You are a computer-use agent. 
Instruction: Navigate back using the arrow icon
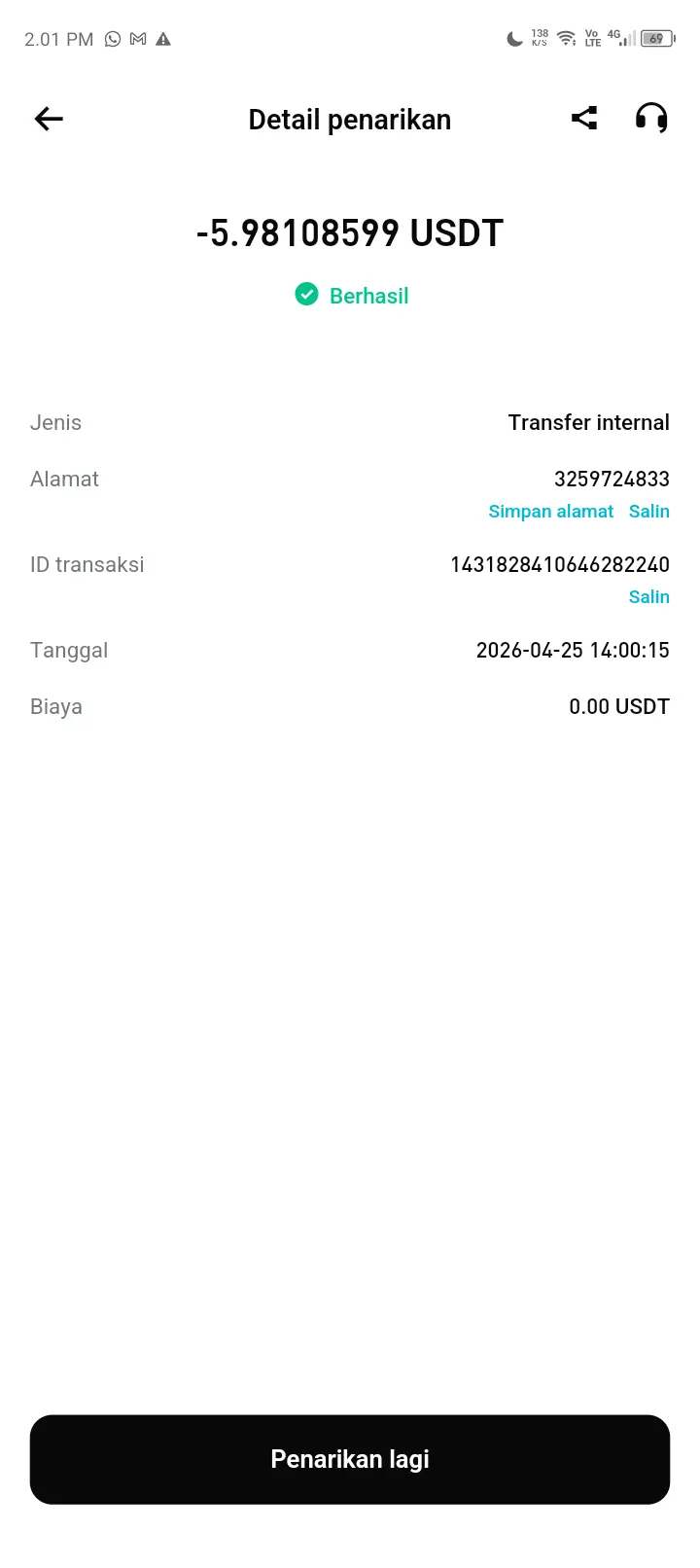pos(48,119)
